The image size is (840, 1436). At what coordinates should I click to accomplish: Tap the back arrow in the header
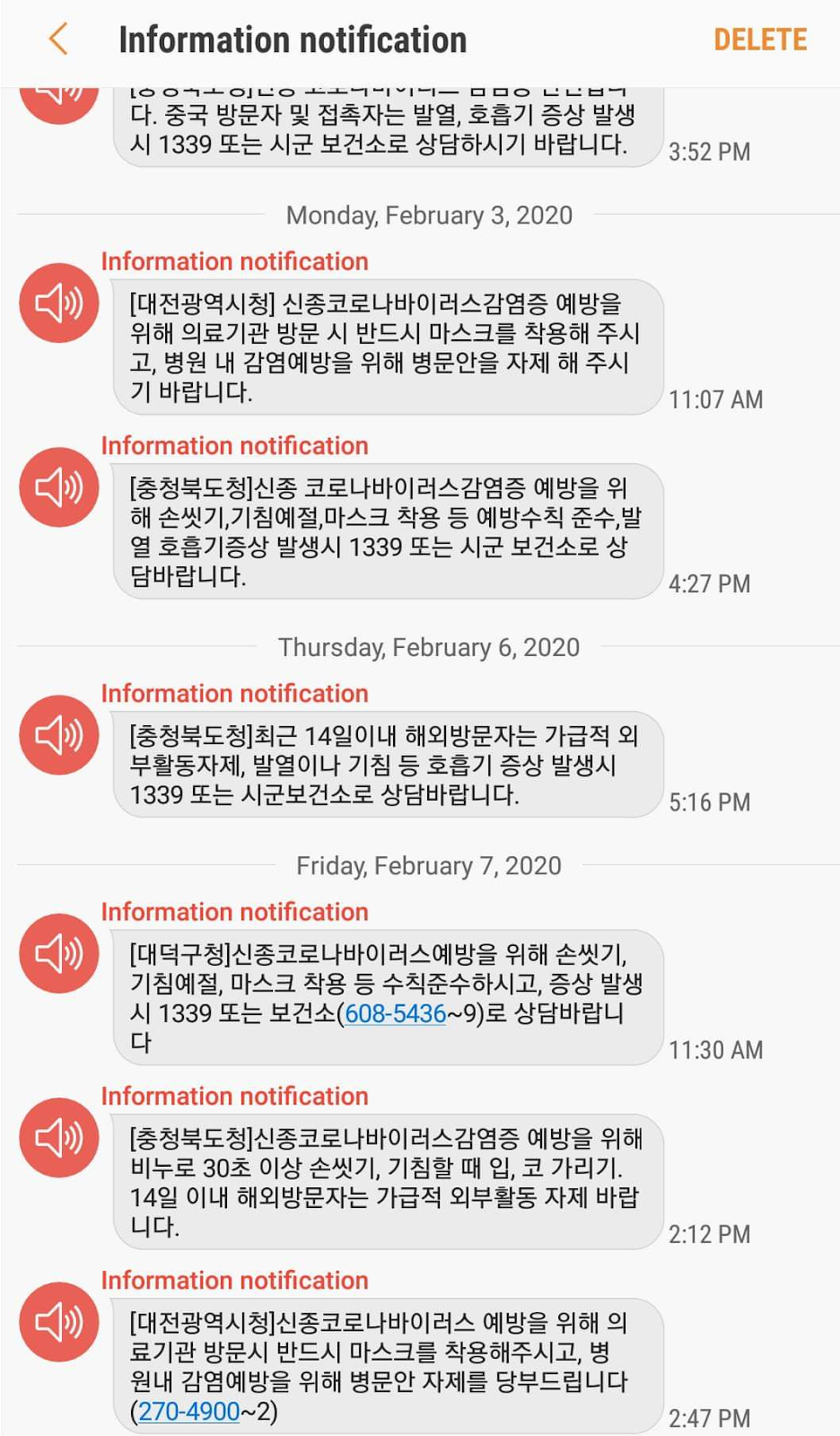pyautogui.click(x=57, y=39)
